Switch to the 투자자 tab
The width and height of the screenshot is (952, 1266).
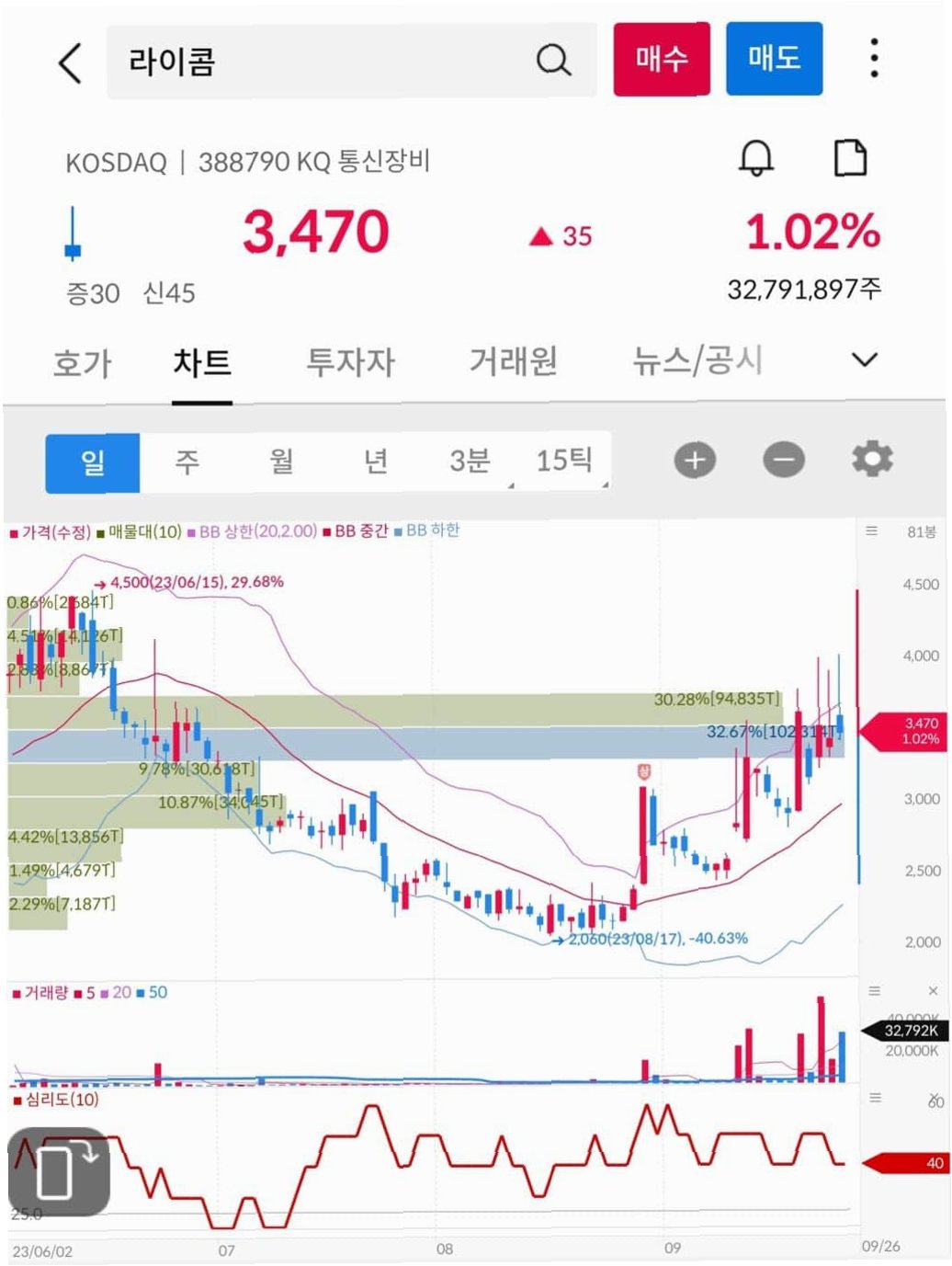point(350,362)
